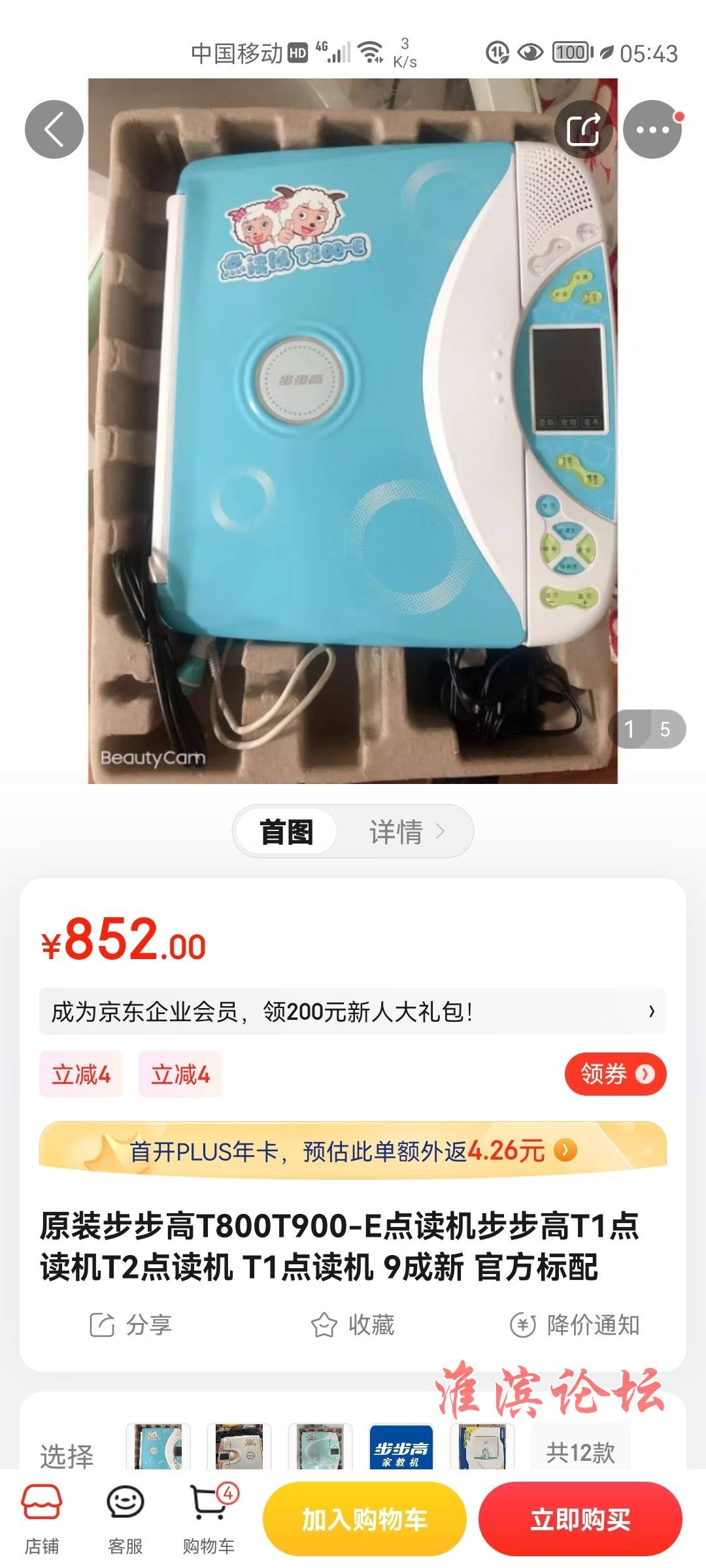The image size is (706, 1568).
Task: Switch to the 详情 tab
Action: point(406,832)
